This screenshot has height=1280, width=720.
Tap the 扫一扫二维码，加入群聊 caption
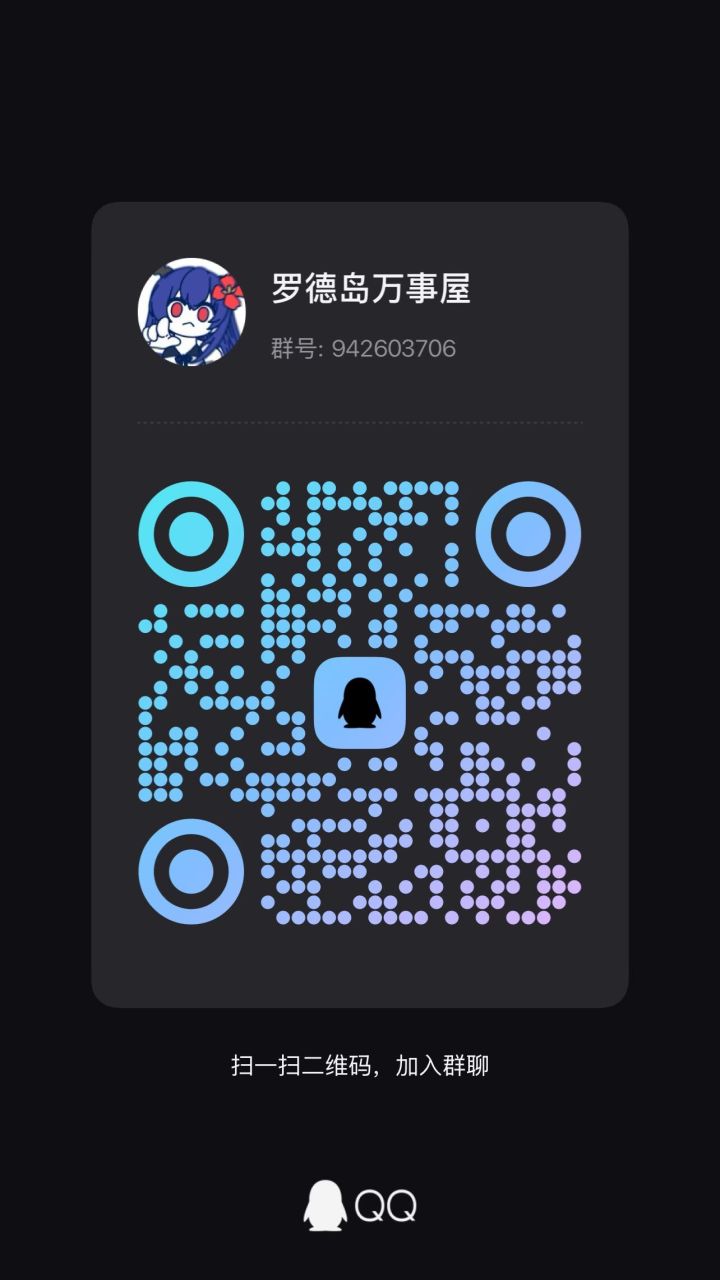click(360, 1065)
